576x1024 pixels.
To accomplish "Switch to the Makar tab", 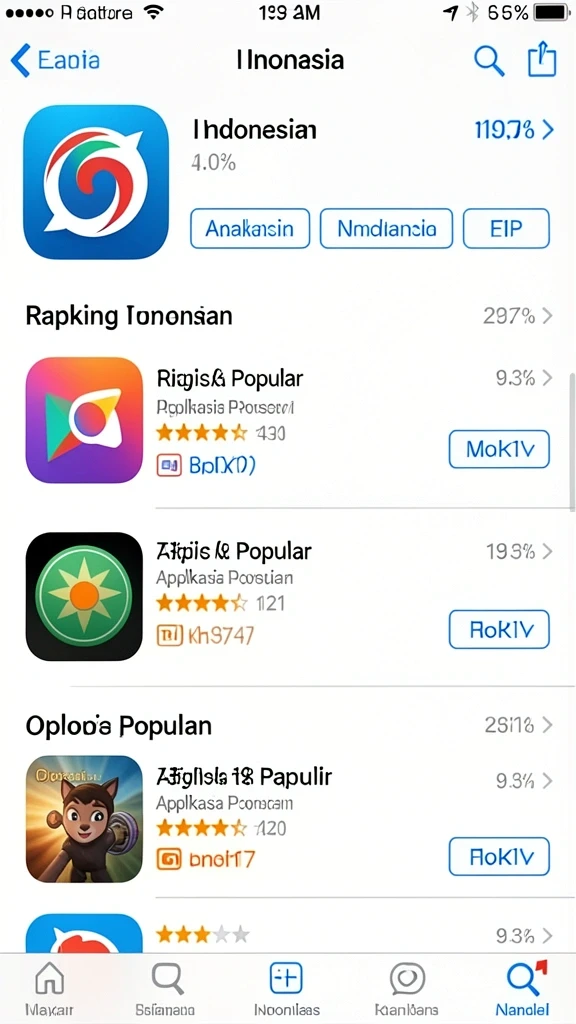I will tap(50, 989).
